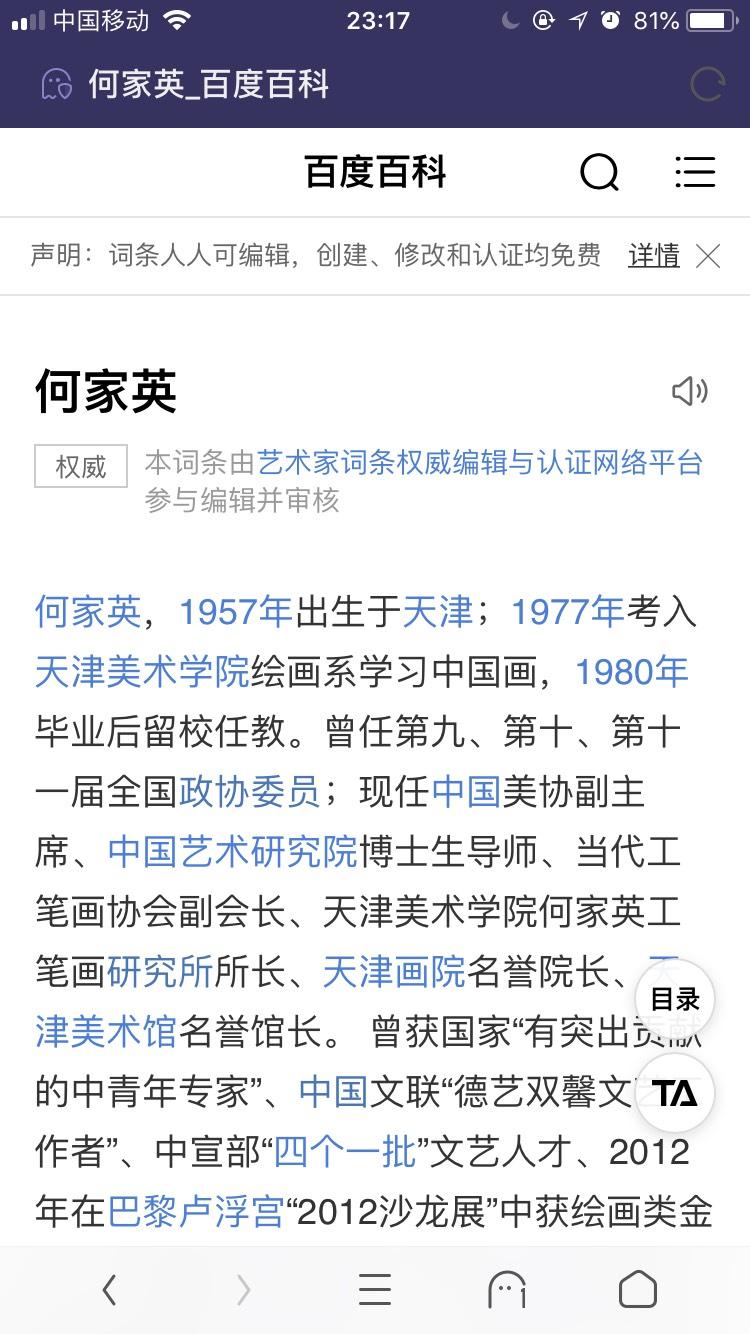
Task: Follow the 天津美术学院 link
Action: pos(142,671)
